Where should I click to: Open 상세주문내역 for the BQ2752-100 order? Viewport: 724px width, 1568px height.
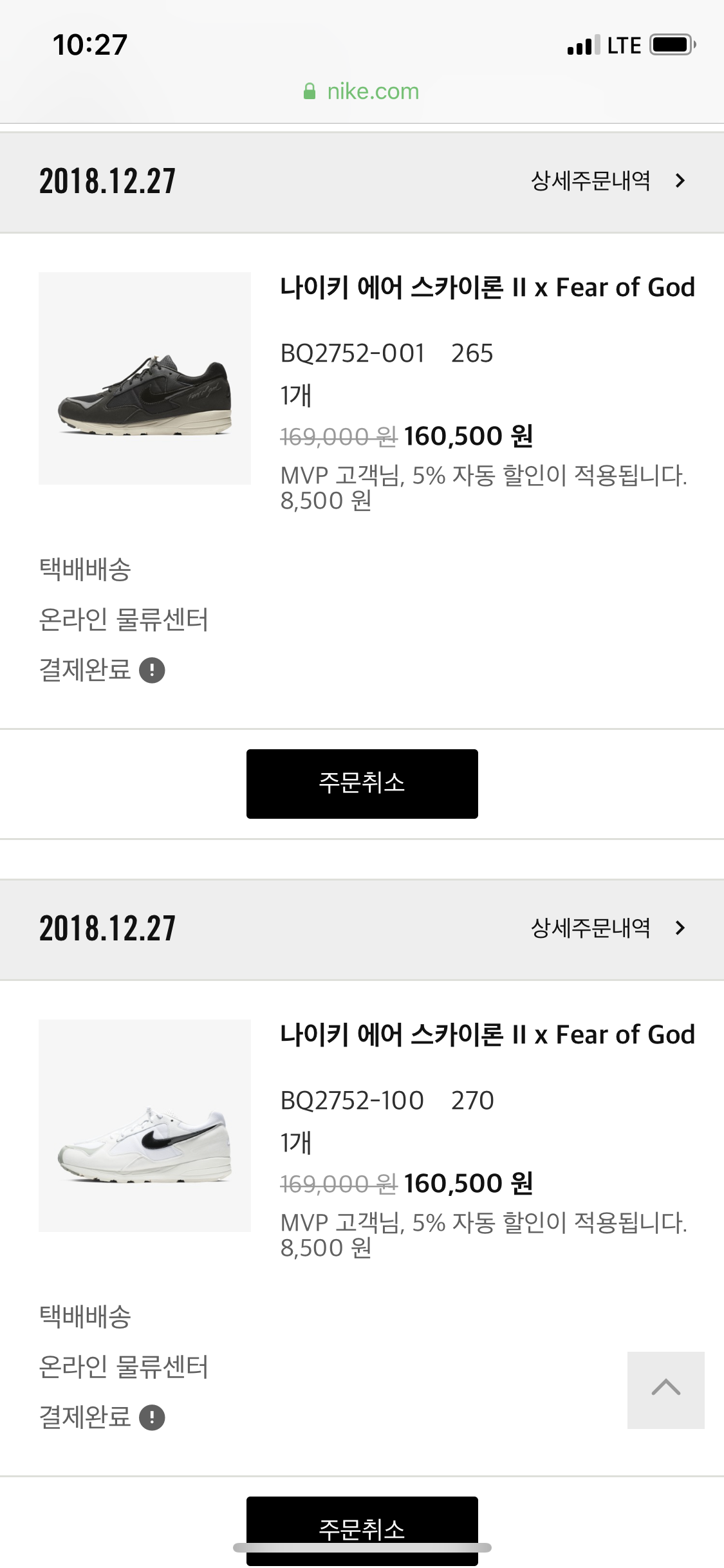tap(607, 928)
